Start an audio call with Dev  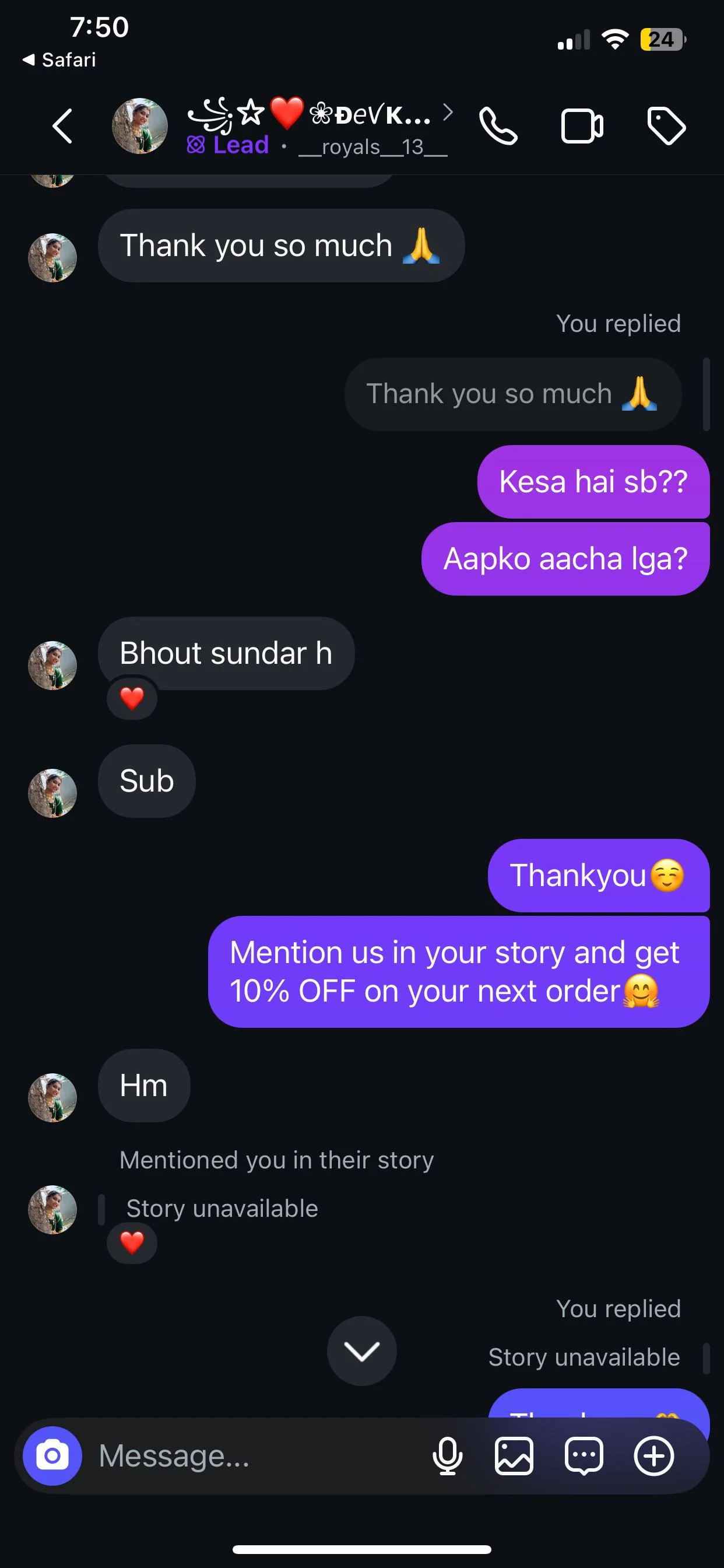[x=498, y=126]
